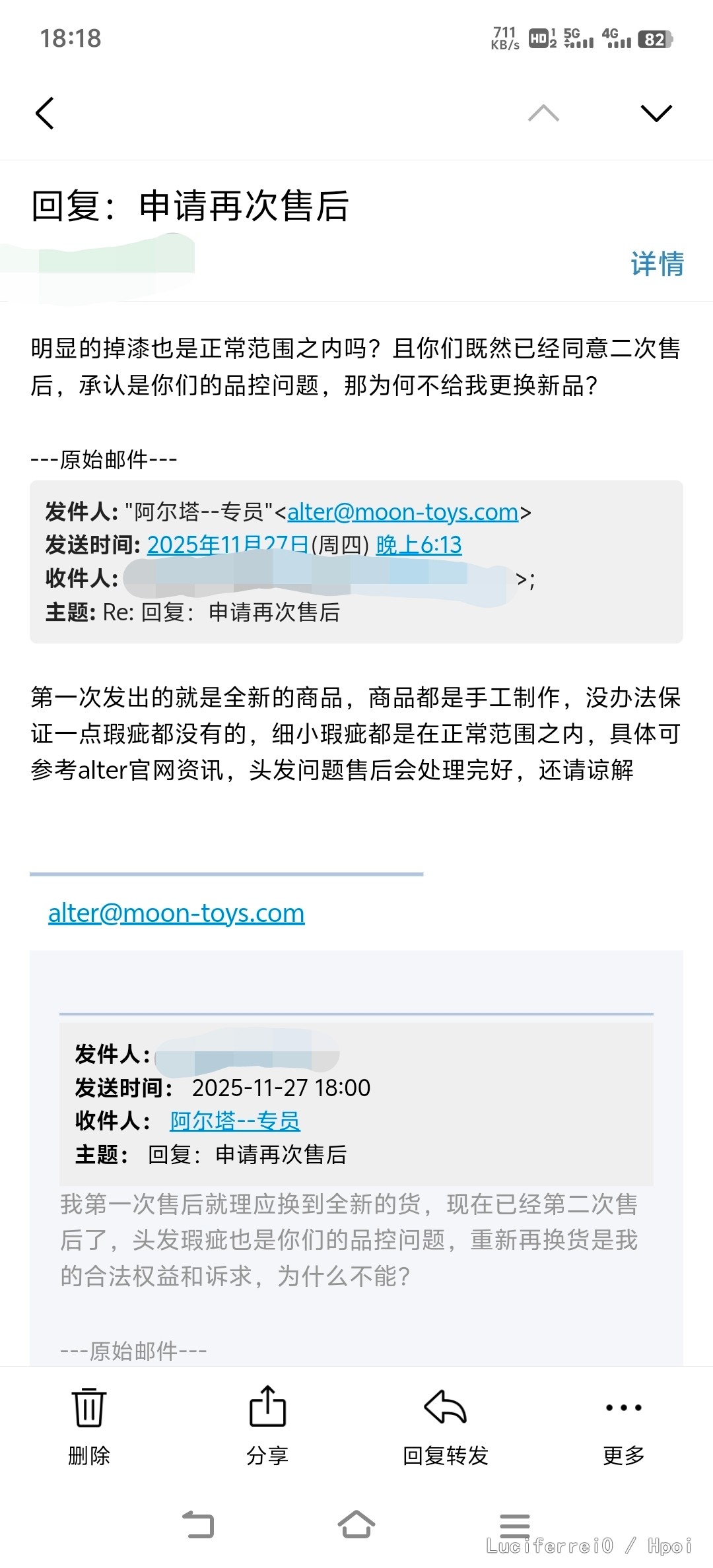The height and width of the screenshot is (1568, 713).
Task: Go back to the inbox list
Action: tap(44, 113)
